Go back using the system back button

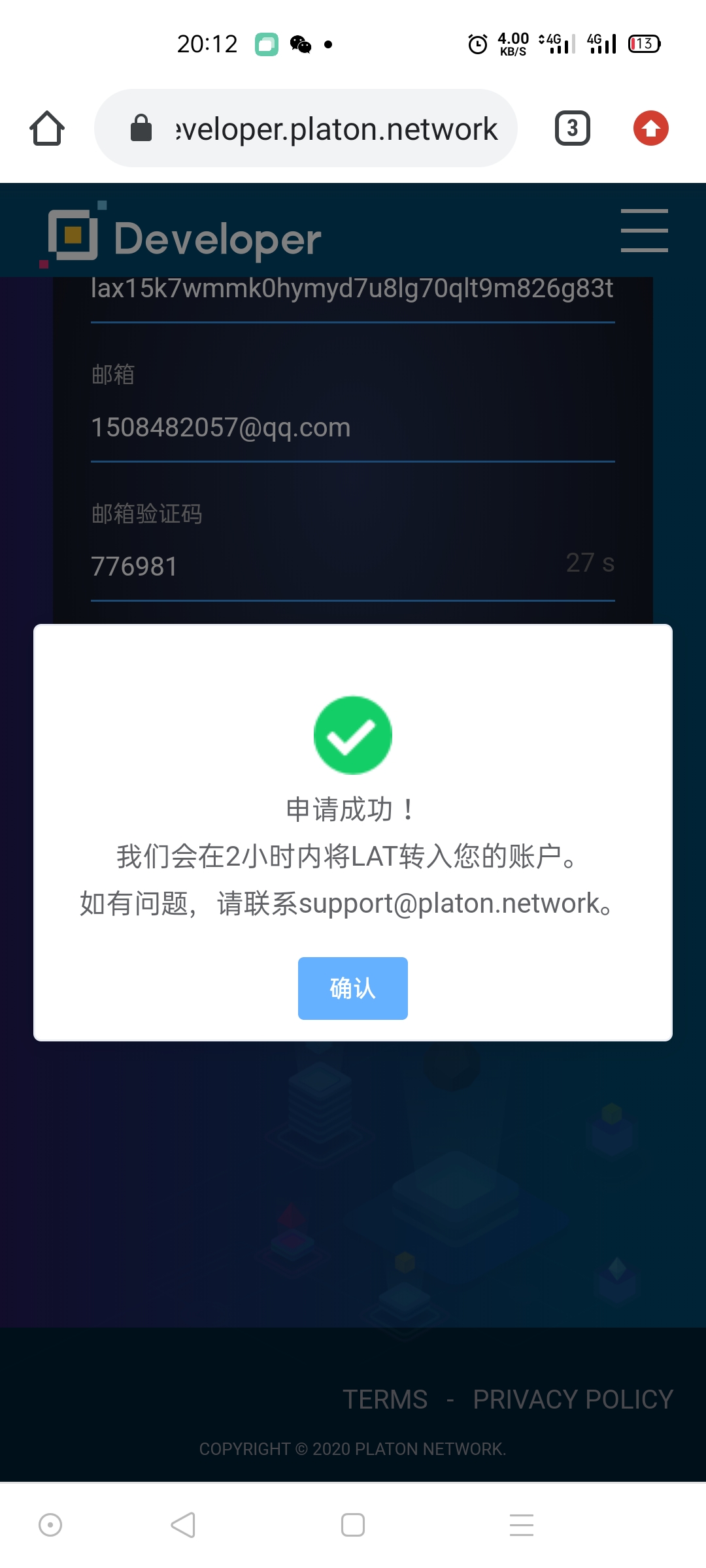click(183, 1525)
